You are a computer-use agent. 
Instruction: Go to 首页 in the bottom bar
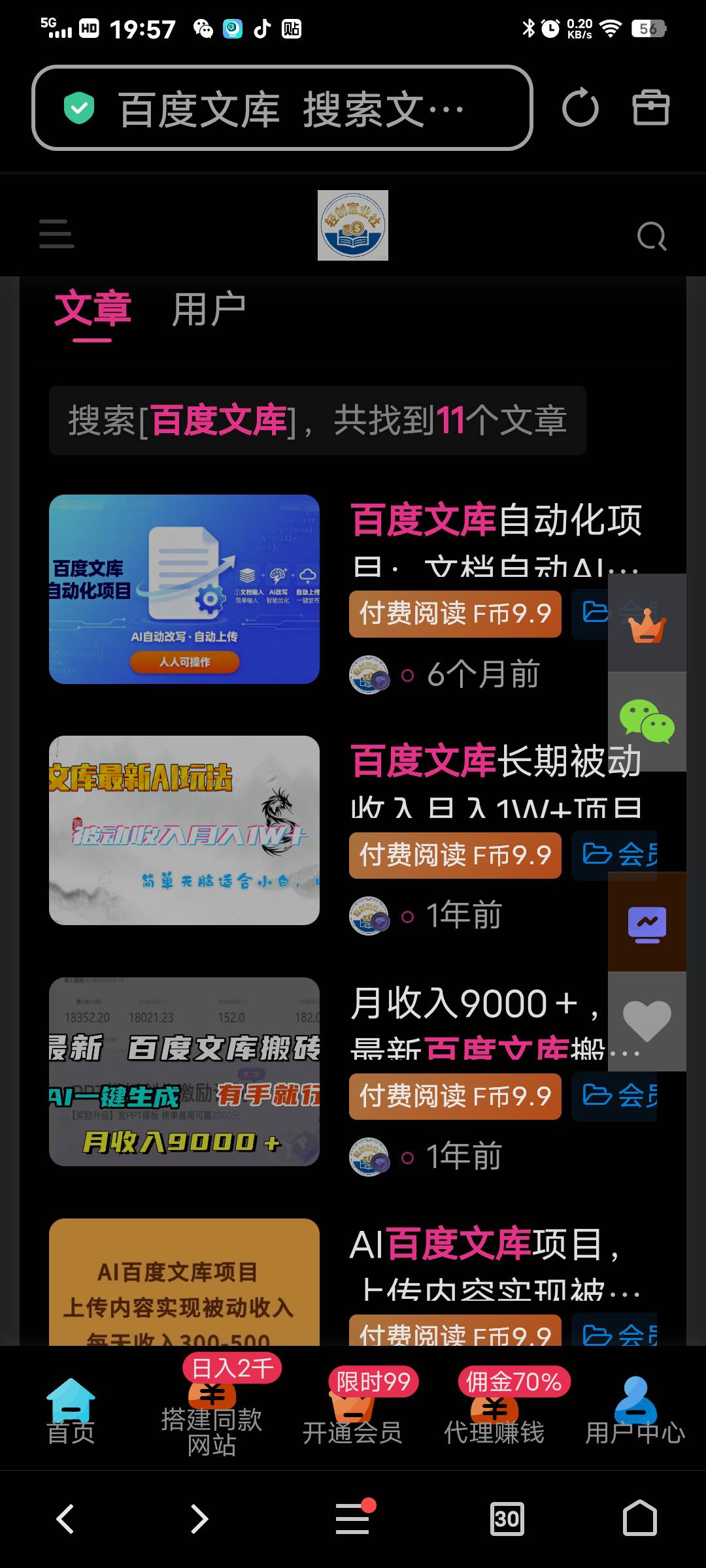[71, 1411]
